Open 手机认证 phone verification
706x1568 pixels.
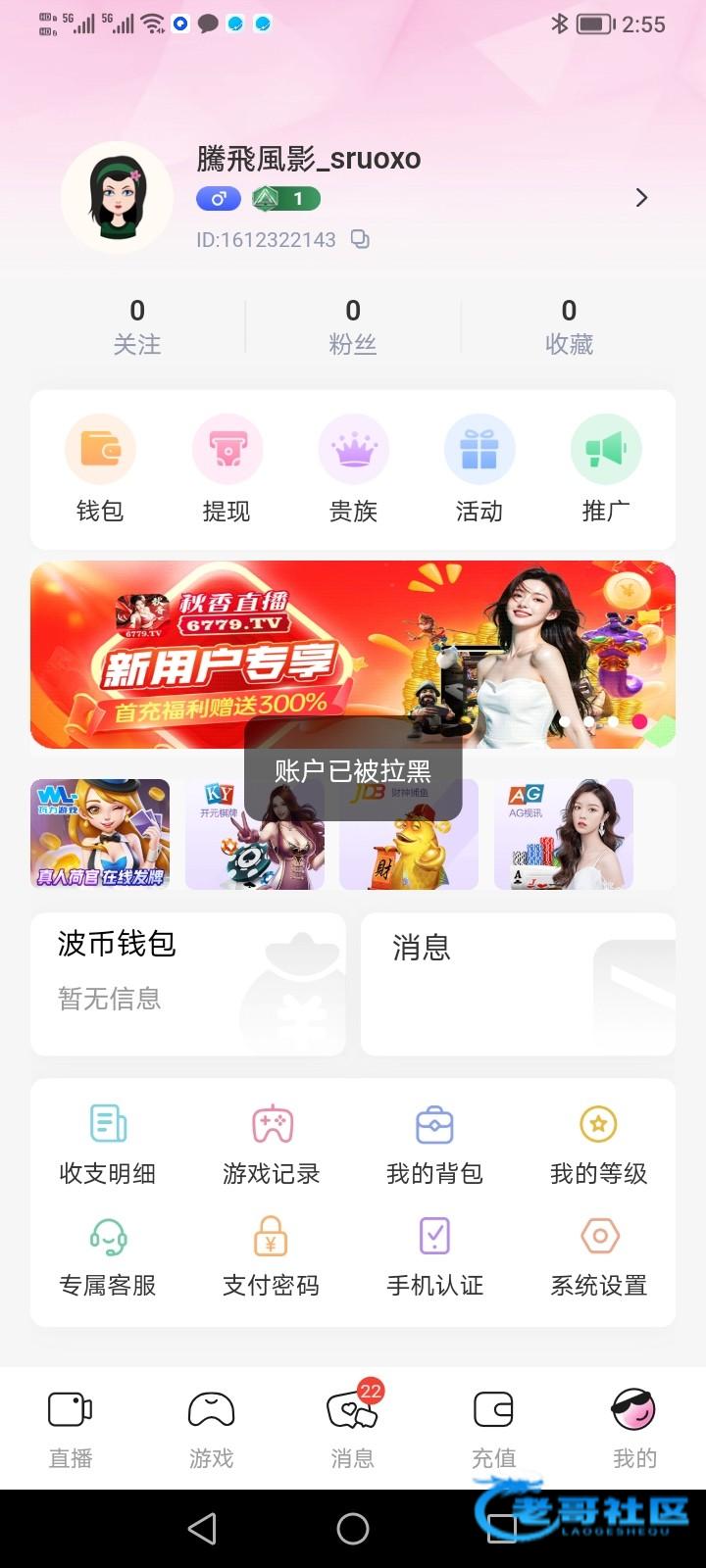(x=434, y=1256)
